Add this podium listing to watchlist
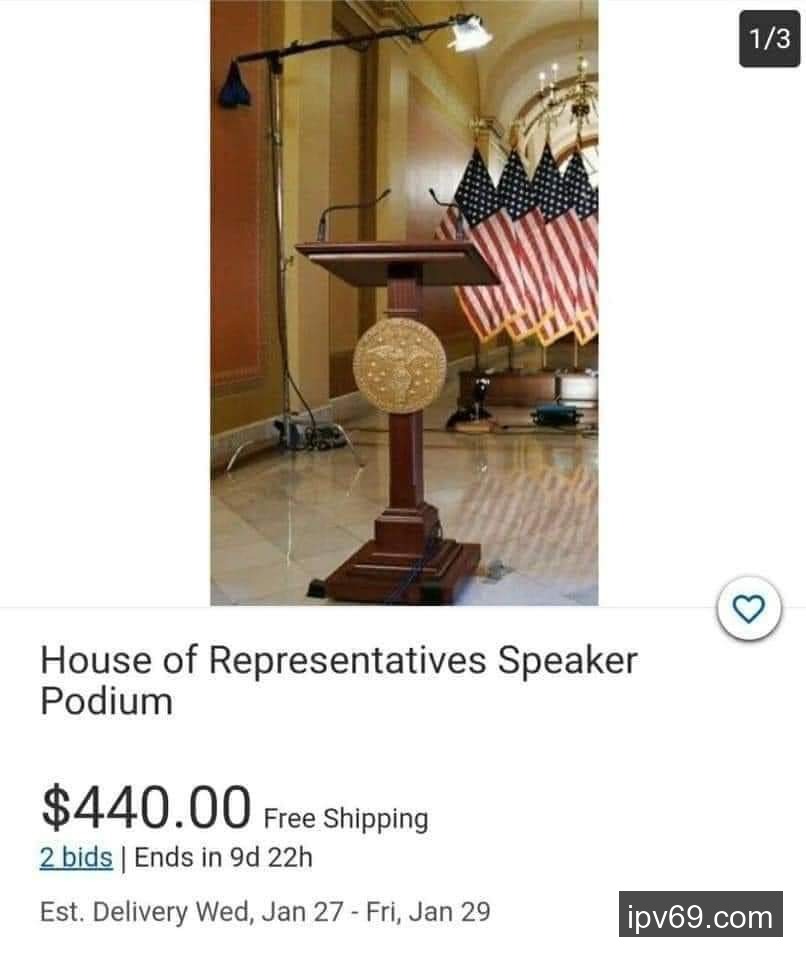 [749, 608]
